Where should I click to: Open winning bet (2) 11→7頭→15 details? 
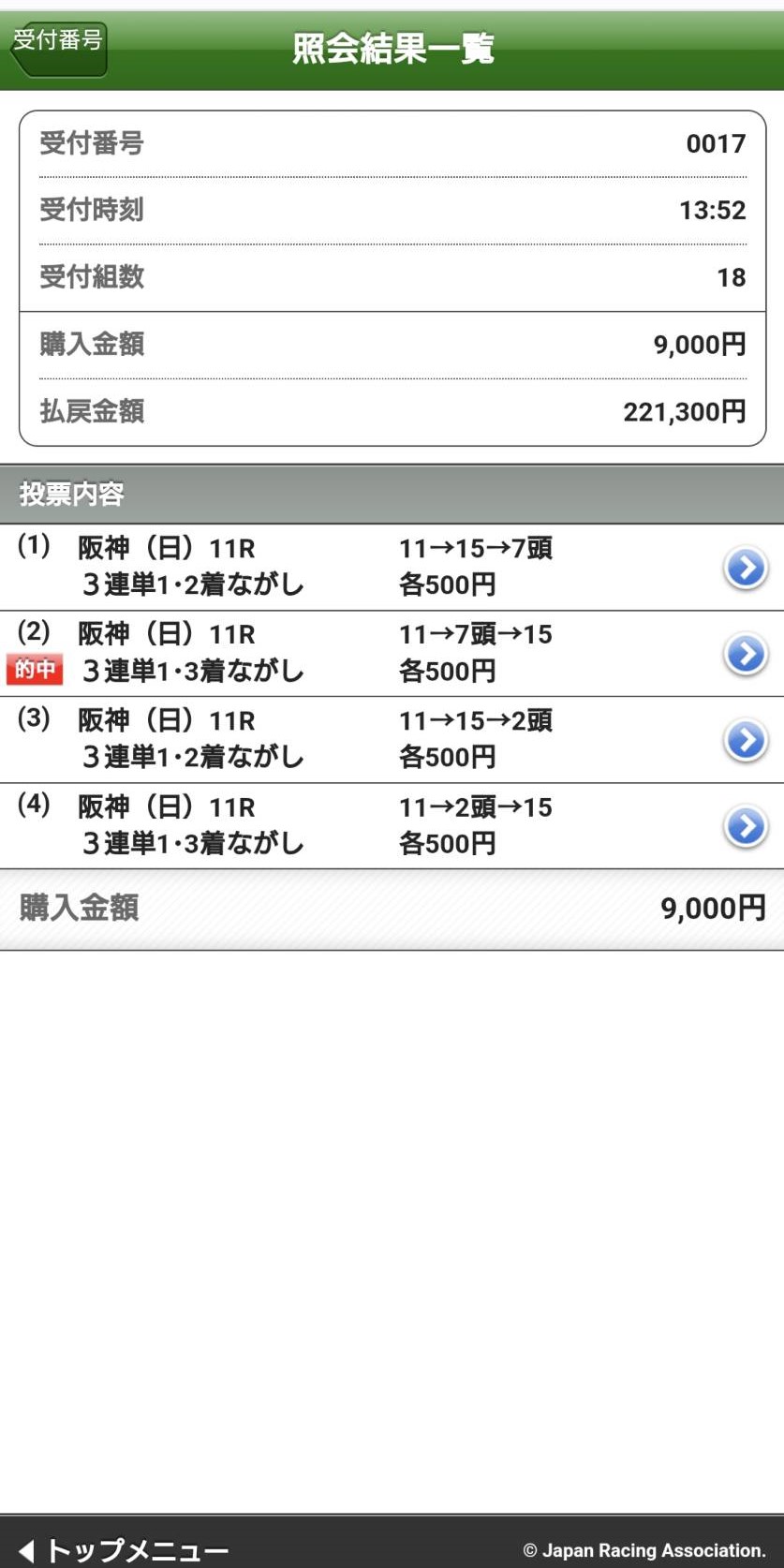pos(392,654)
